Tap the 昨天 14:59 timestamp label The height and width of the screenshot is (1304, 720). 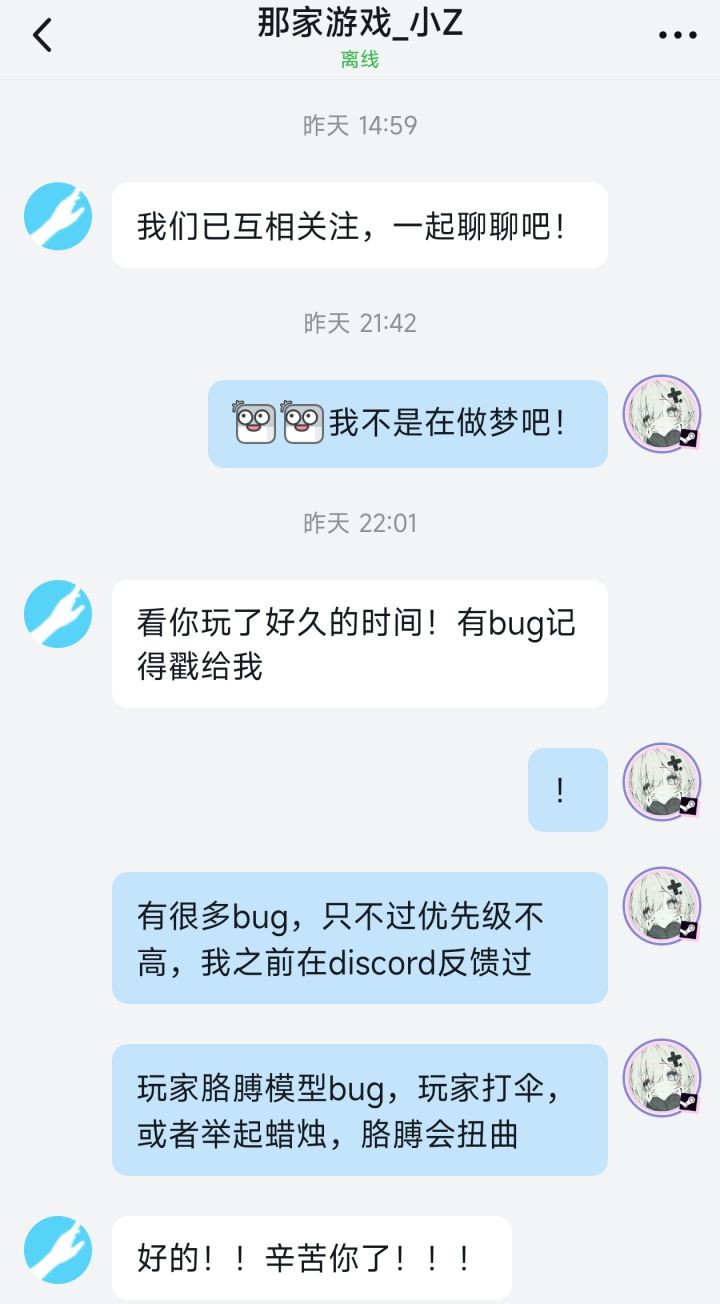[x=360, y=126]
